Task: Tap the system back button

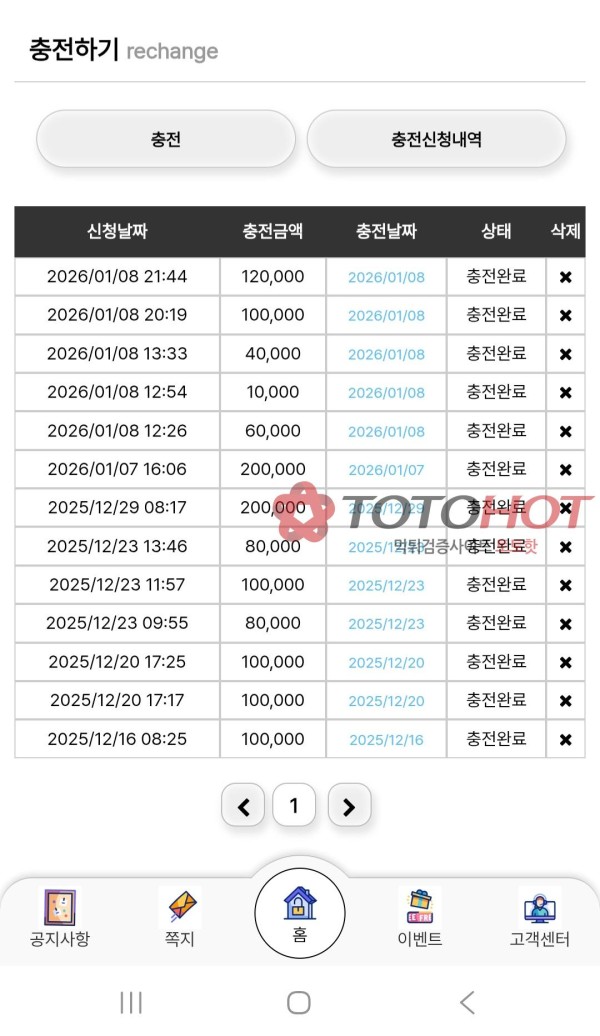Action: point(466,1002)
